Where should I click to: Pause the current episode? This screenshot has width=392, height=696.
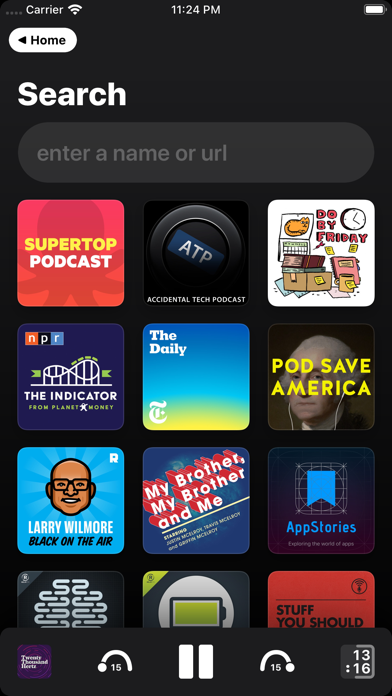(196, 661)
